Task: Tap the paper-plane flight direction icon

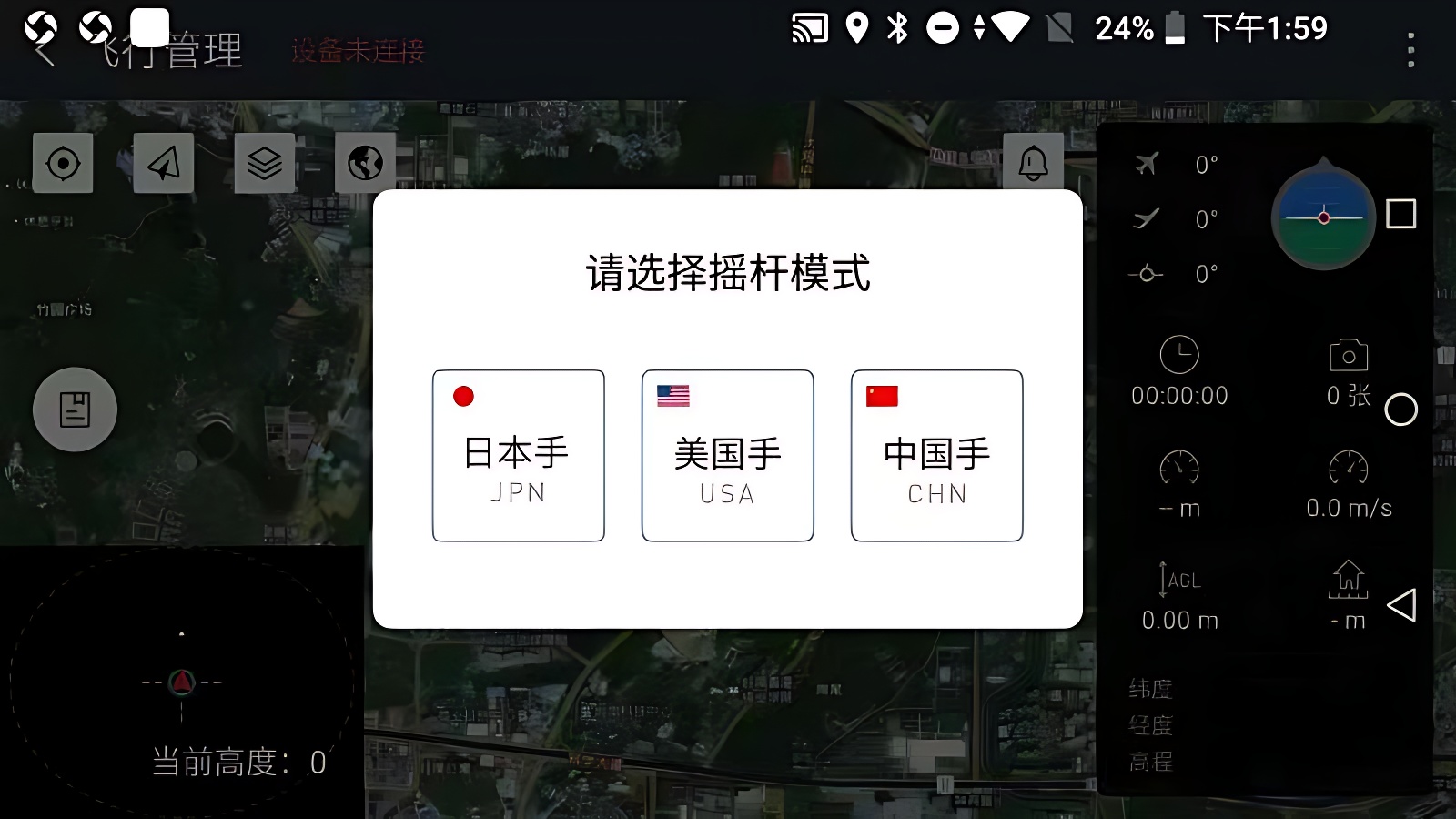Action: pos(164,164)
